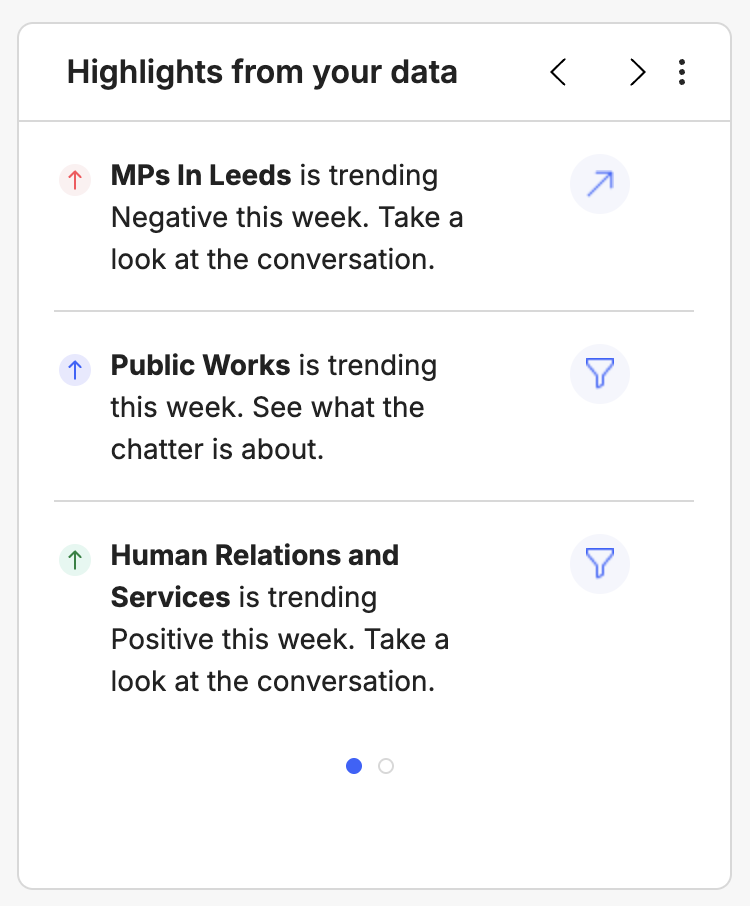Apply the filter for Public Works
This screenshot has width=750, height=906.
[599, 374]
